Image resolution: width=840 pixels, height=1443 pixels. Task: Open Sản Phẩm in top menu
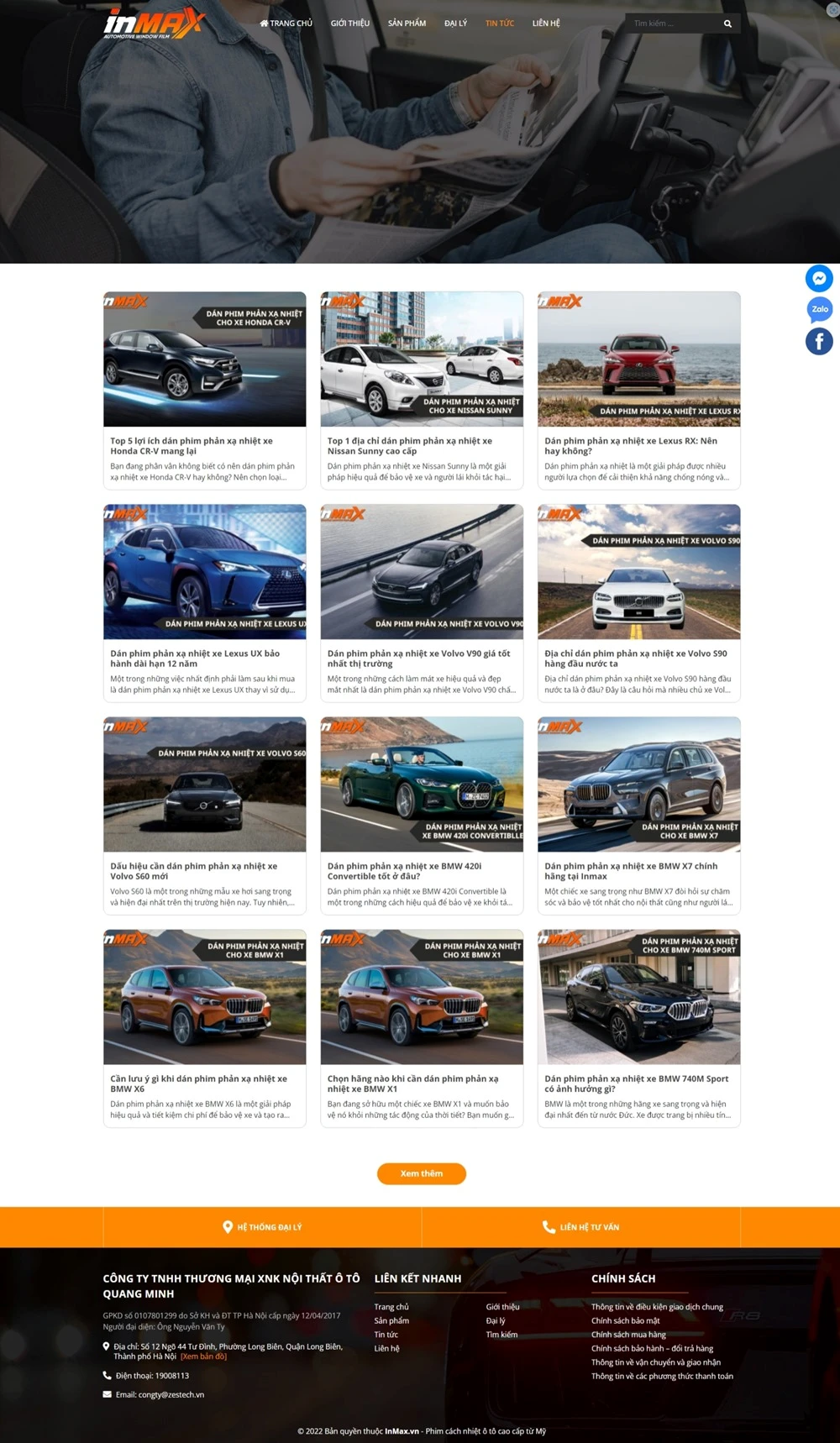407,24
